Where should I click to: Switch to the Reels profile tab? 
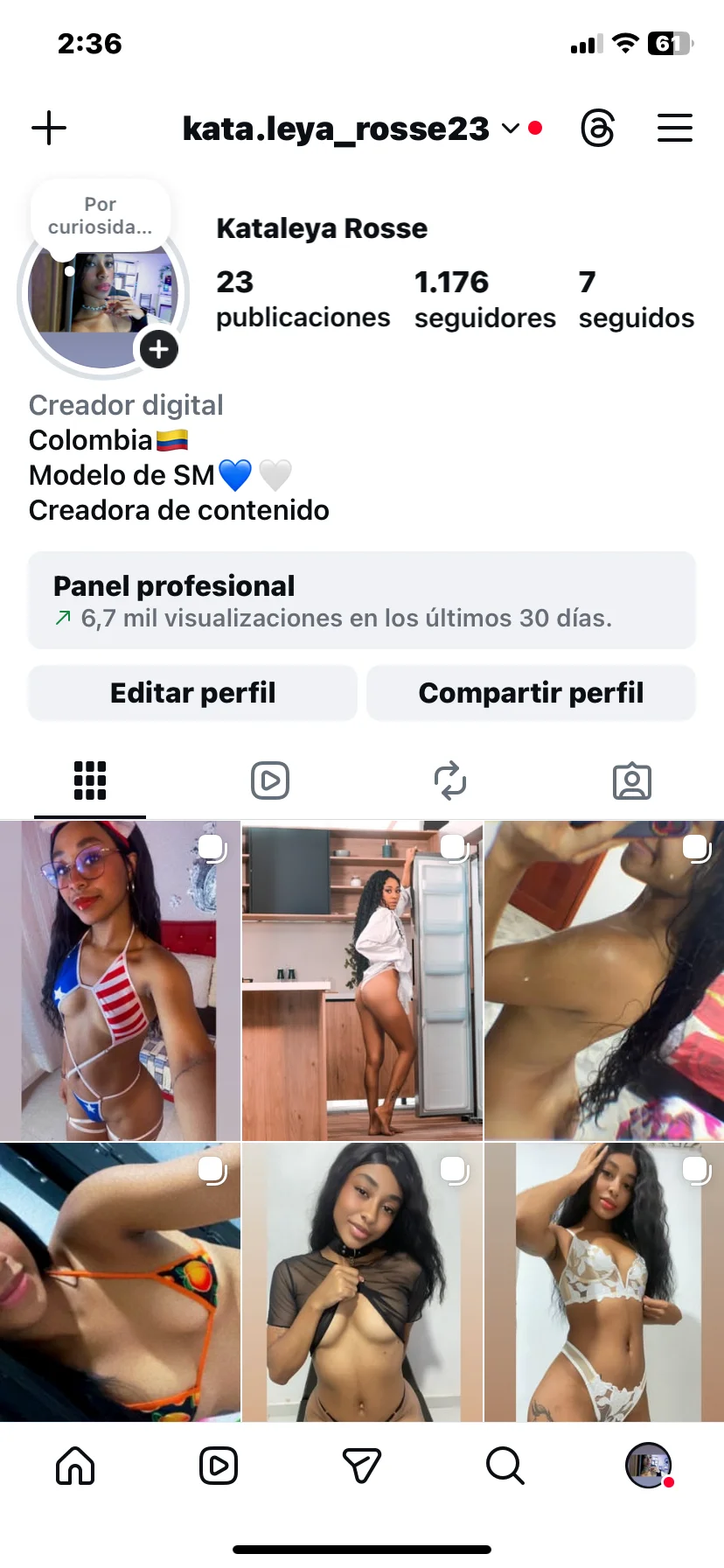(270, 780)
